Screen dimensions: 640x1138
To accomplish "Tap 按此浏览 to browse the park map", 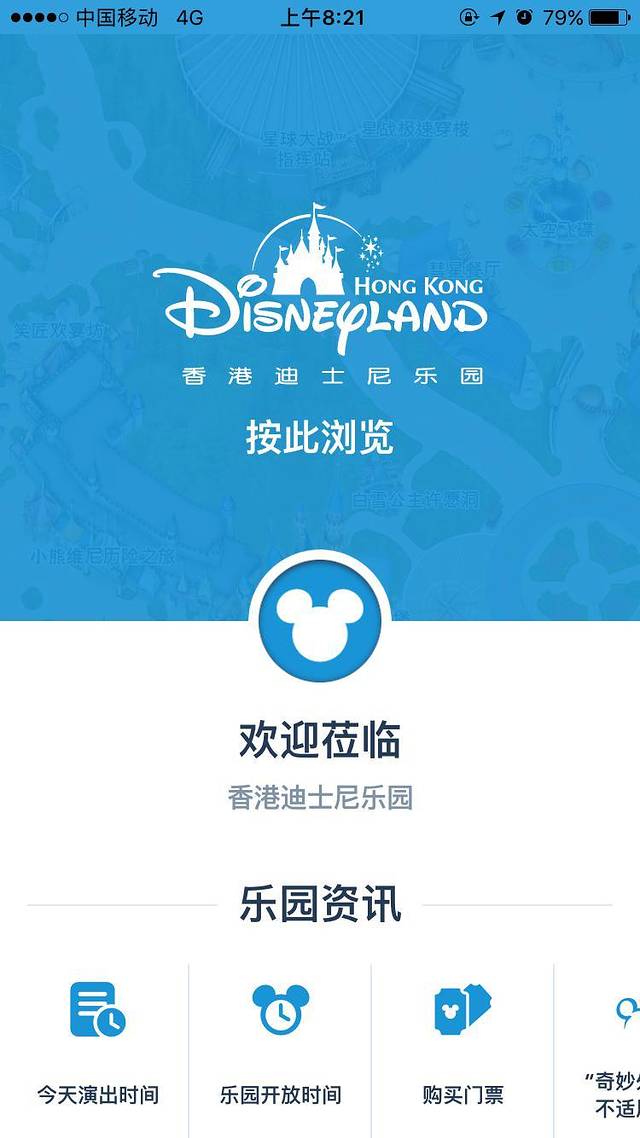I will 319,438.
